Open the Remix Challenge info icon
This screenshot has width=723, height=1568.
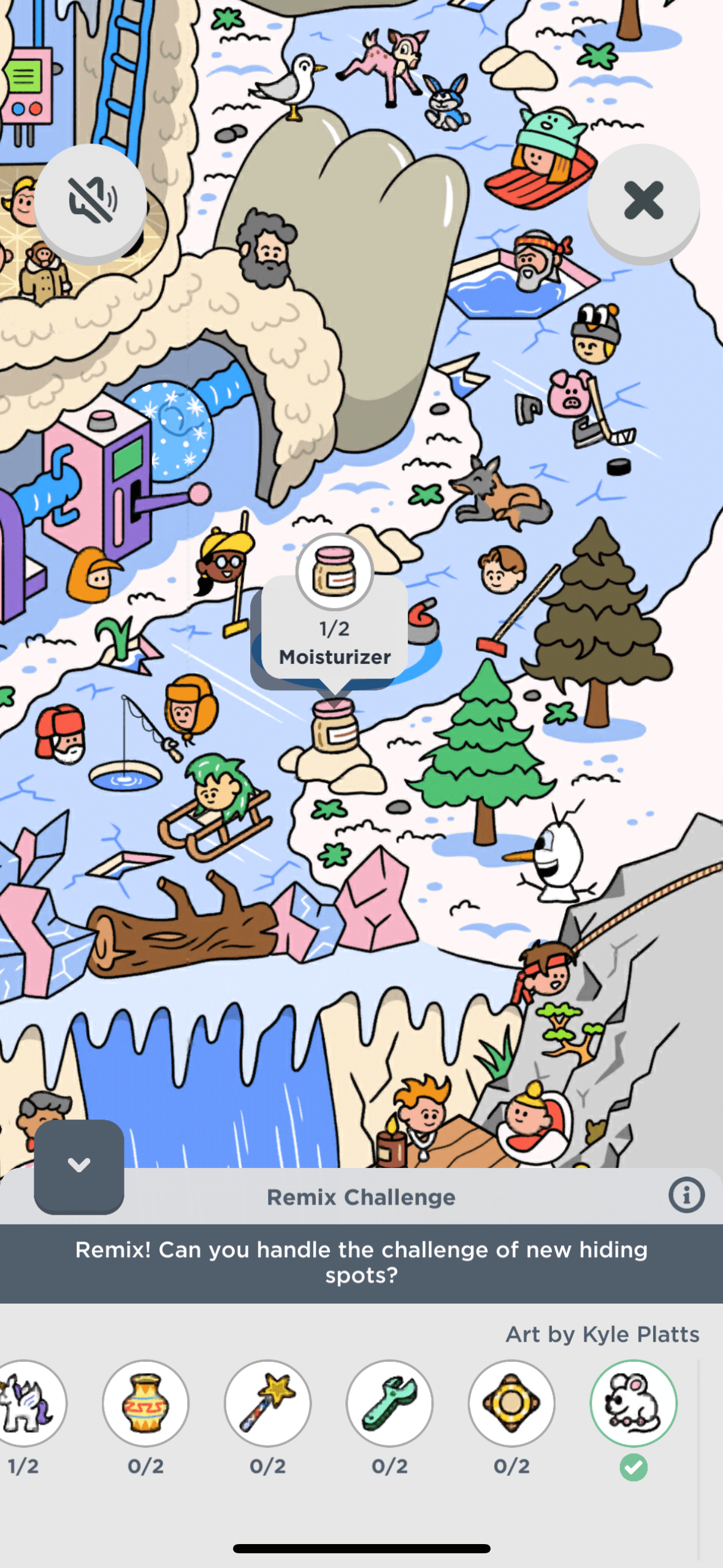tap(686, 1194)
